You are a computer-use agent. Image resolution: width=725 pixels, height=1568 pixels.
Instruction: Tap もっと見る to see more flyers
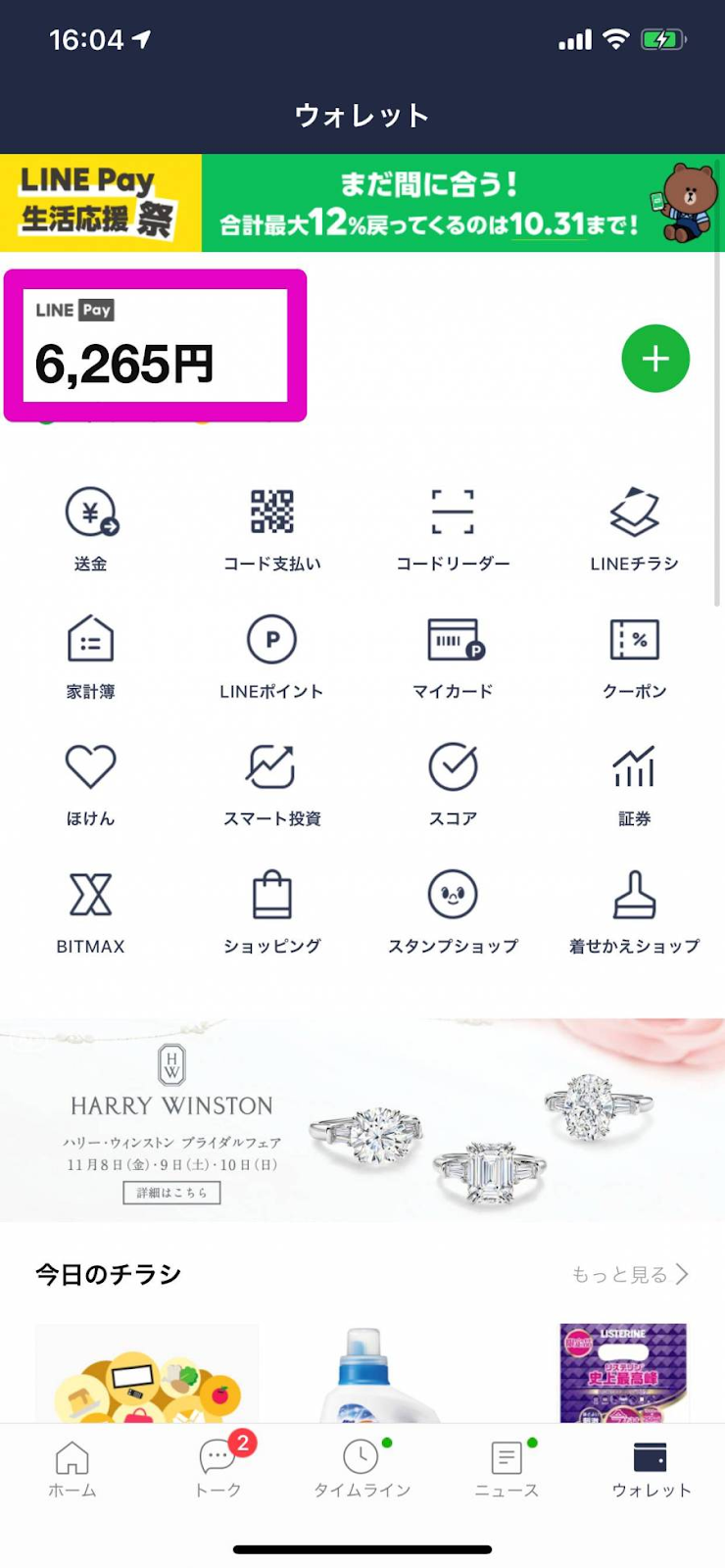(630, 1274)
